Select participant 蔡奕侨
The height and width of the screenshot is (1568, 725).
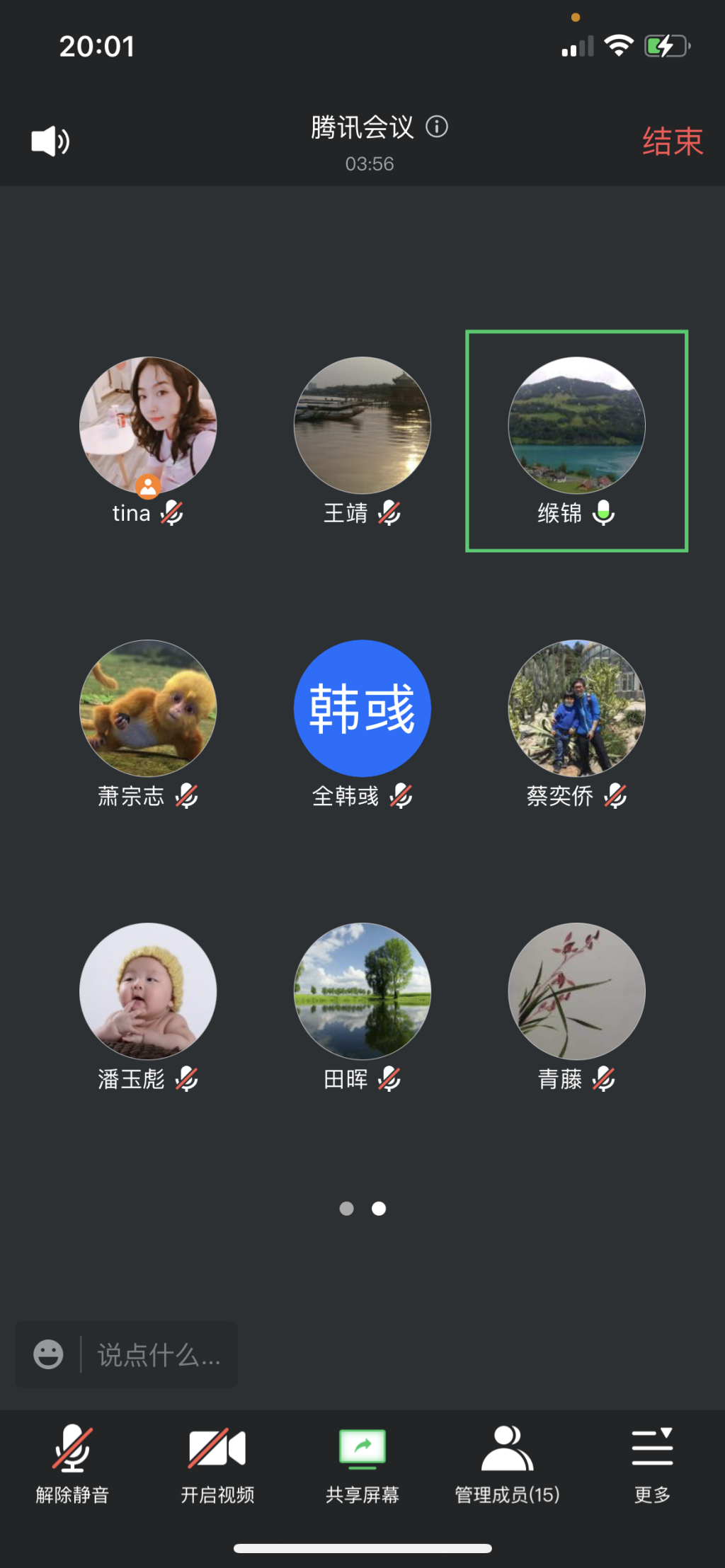click(x=576, y=709)
